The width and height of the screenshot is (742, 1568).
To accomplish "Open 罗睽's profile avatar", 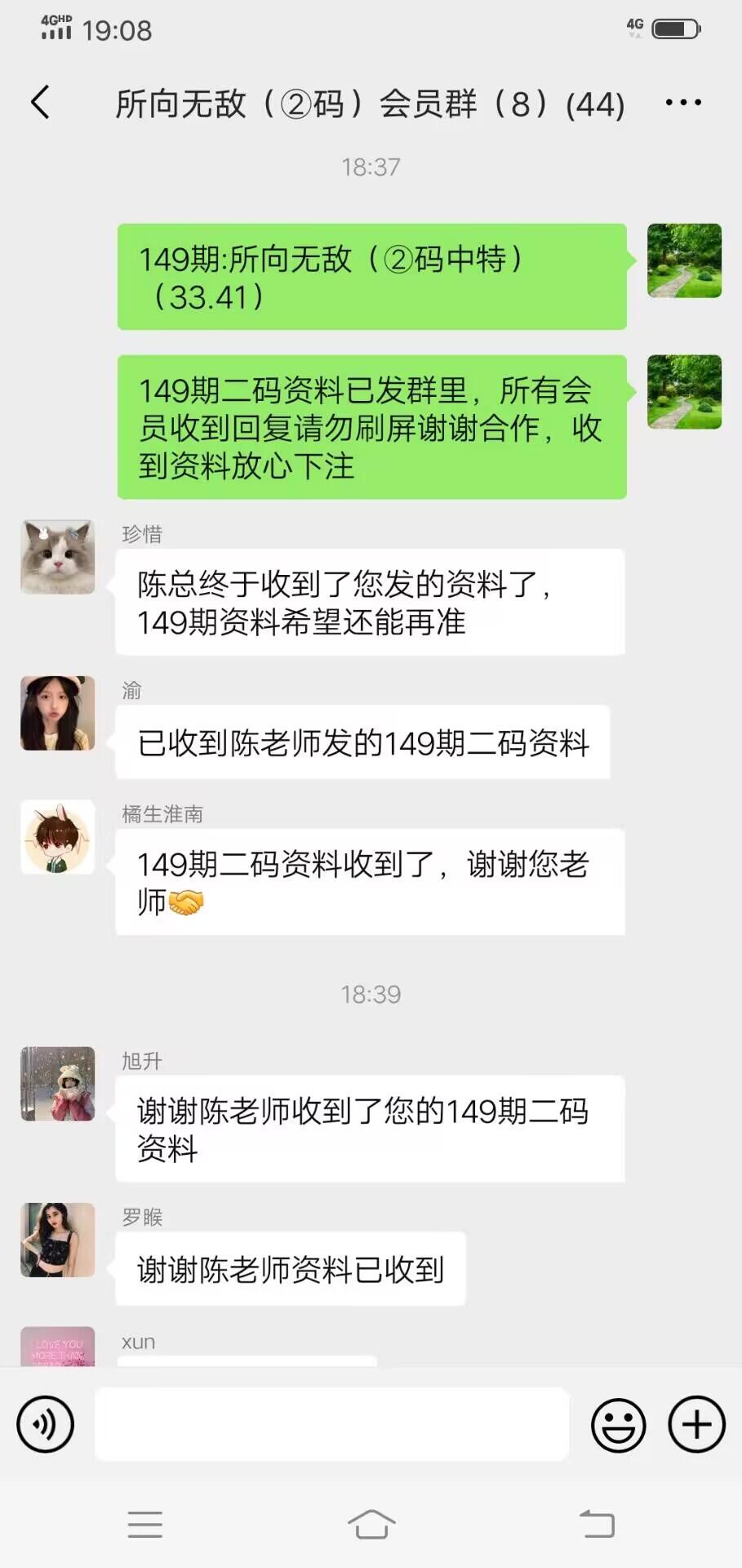I will pyautogui.click(x=58, y=1240).
